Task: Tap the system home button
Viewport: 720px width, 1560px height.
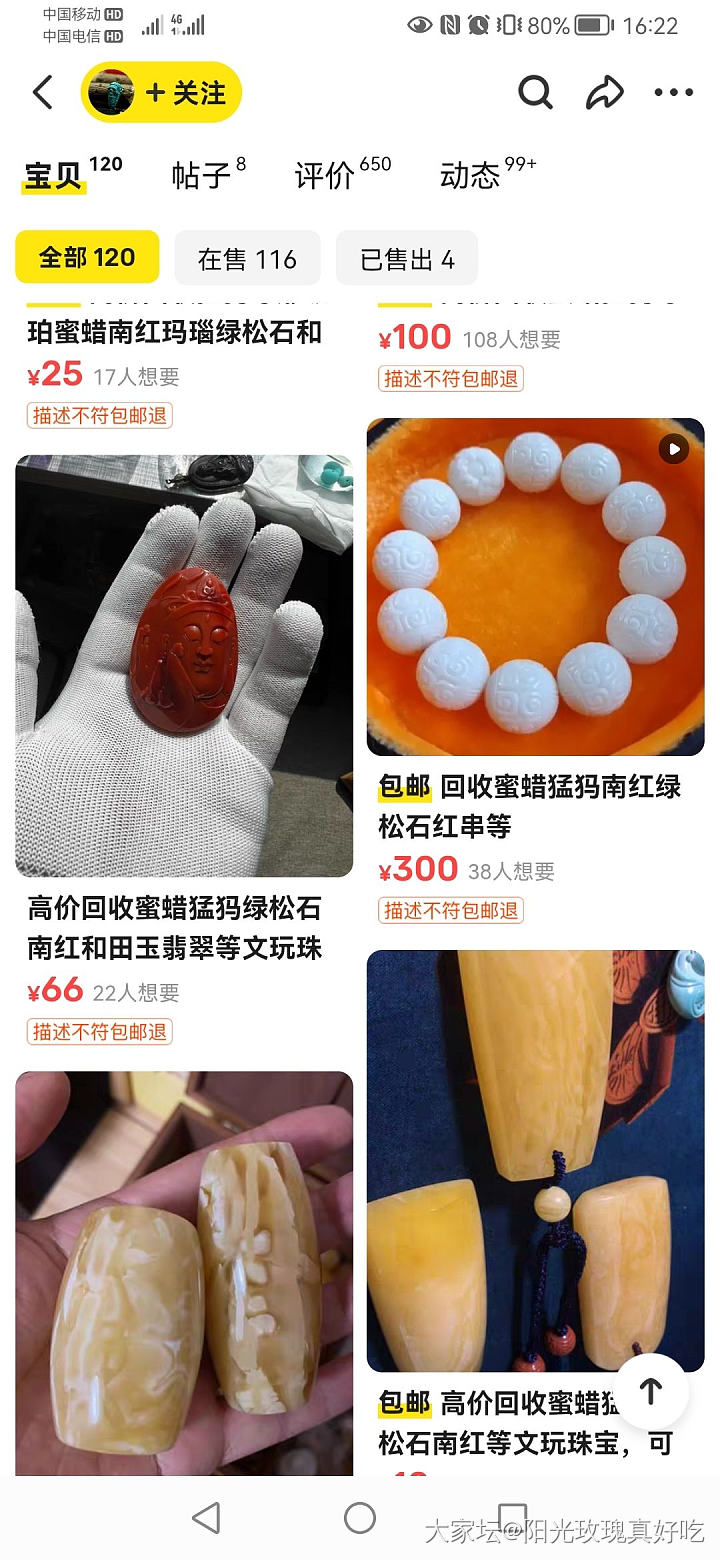Action: coord(360,1518)
